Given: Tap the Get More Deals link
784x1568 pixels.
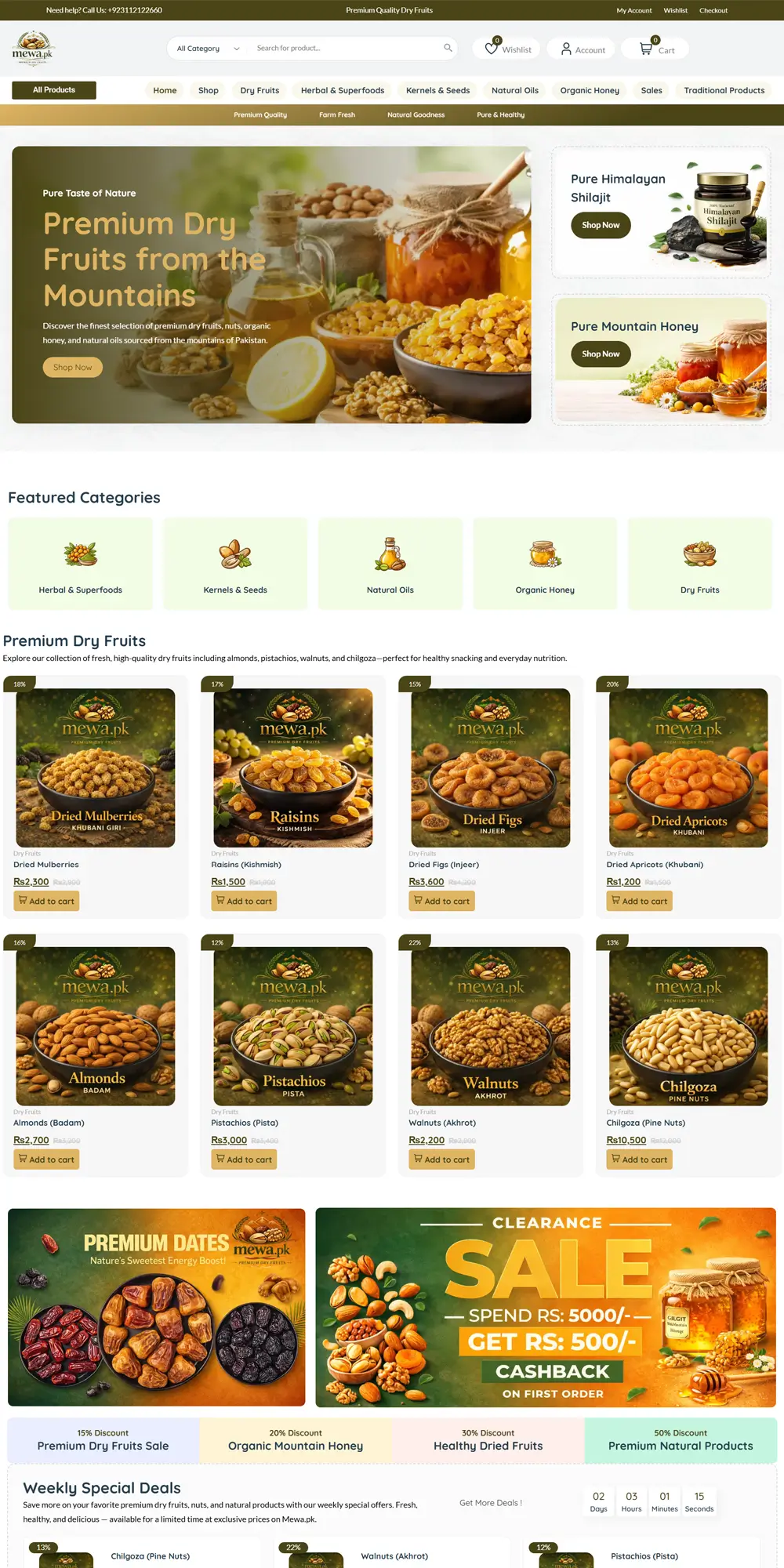Looking at the screenshot, I should click(x=490, y=1503).
